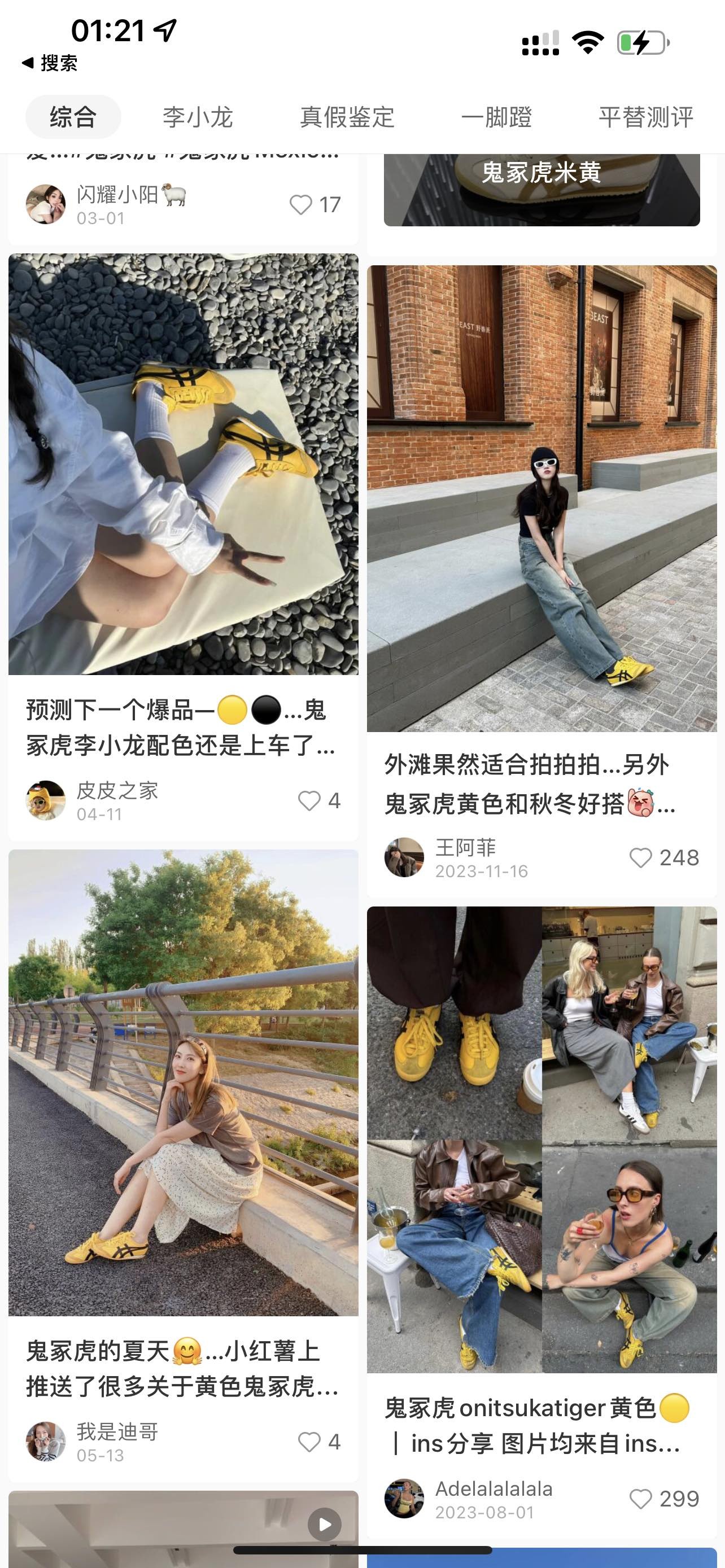Image resolution: width=725 pixels, height=1568 pixels.
Task: Switch to the 李小龙 tab
Action: (x=198, y=119)
